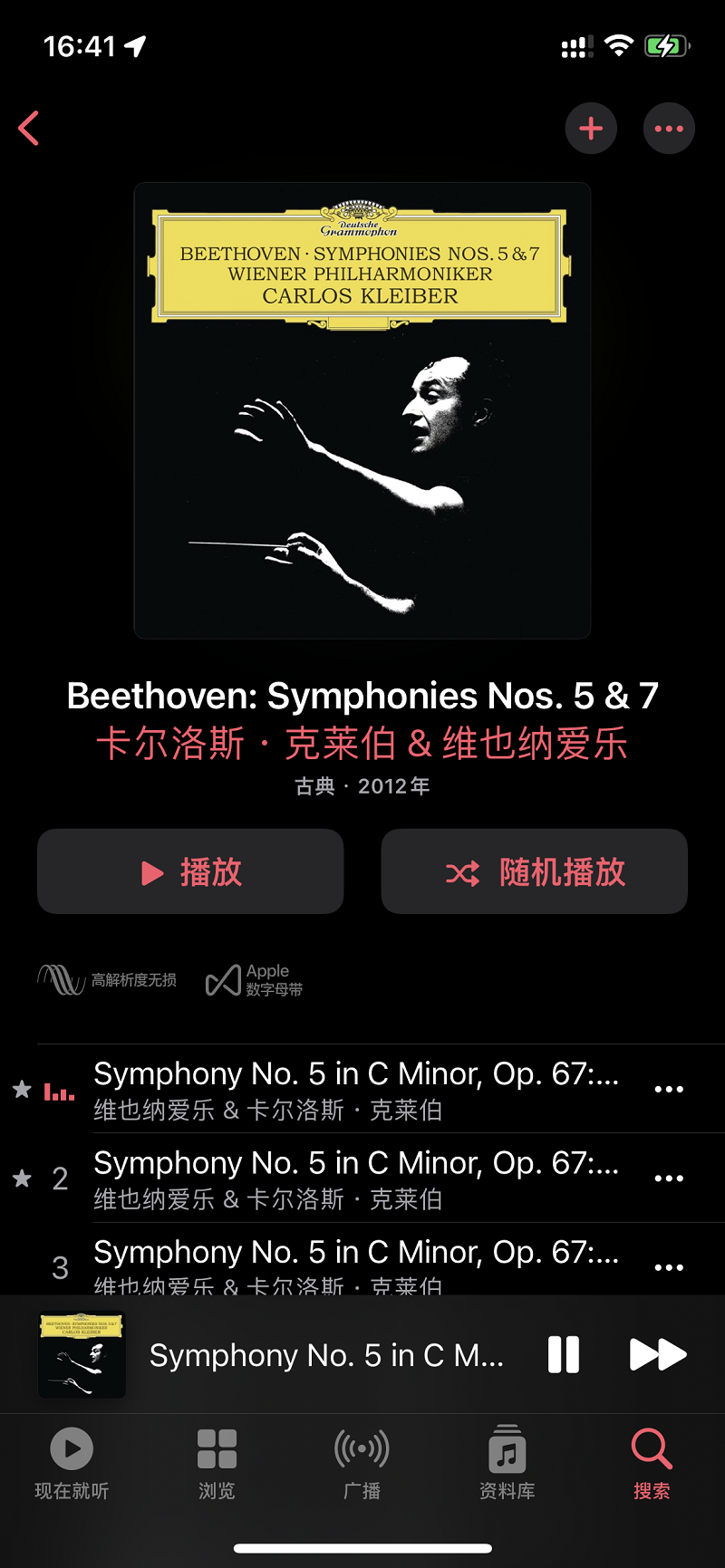
Task: Open more options for track 2
Action: point(669,1178)
